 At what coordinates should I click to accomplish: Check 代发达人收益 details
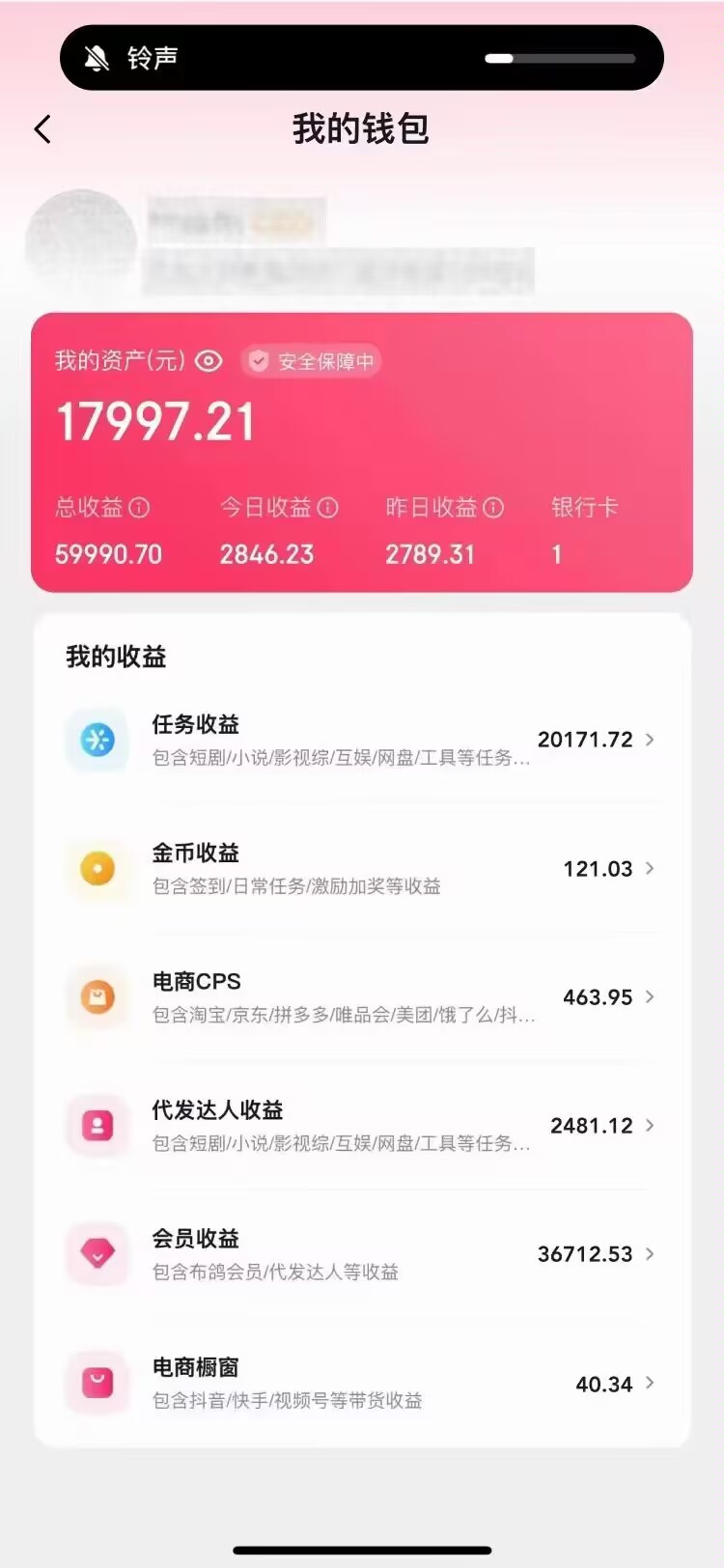(362, 1125)
